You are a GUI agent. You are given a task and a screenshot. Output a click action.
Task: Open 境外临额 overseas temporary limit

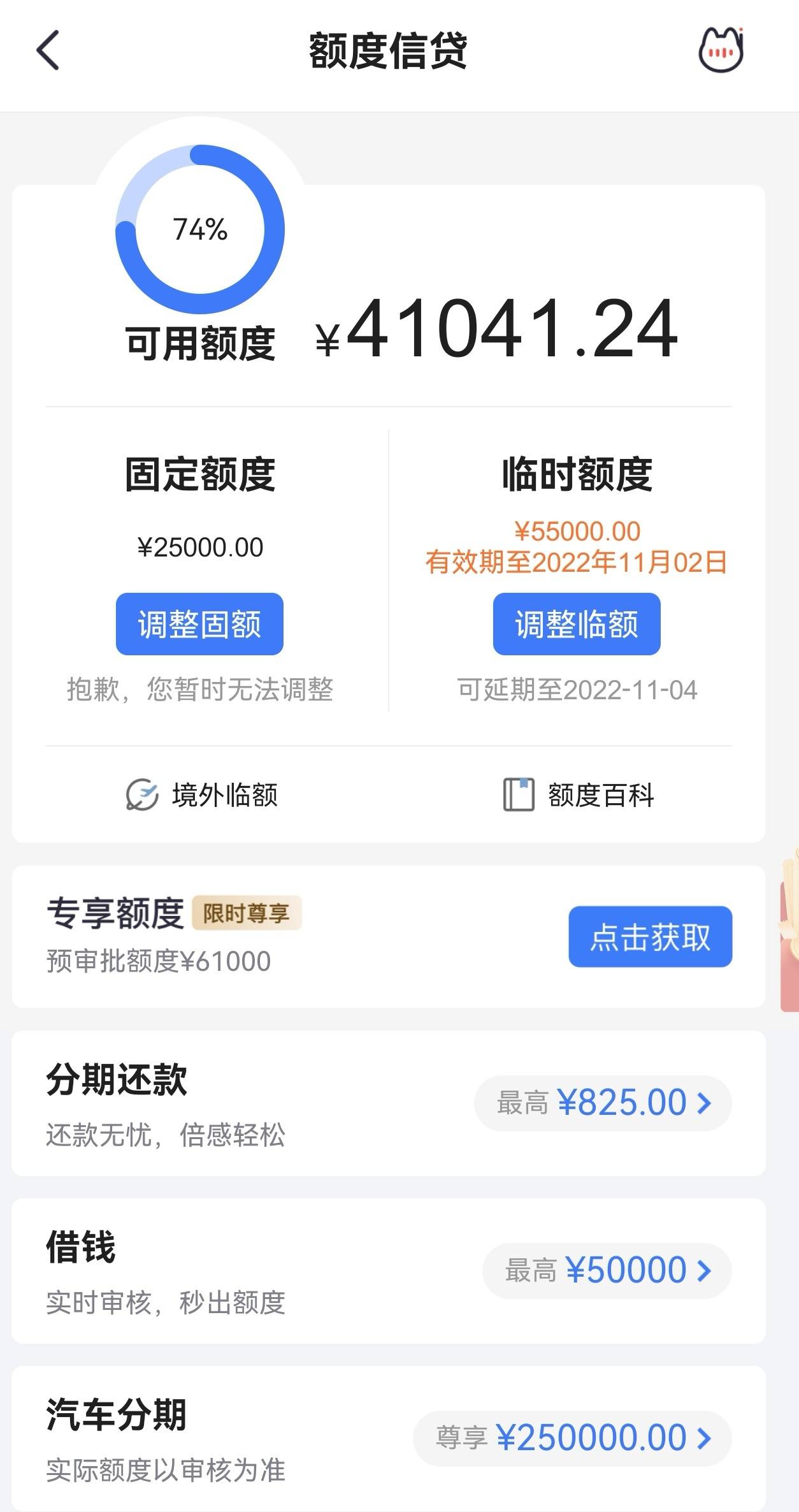click(x=201, y=795)
